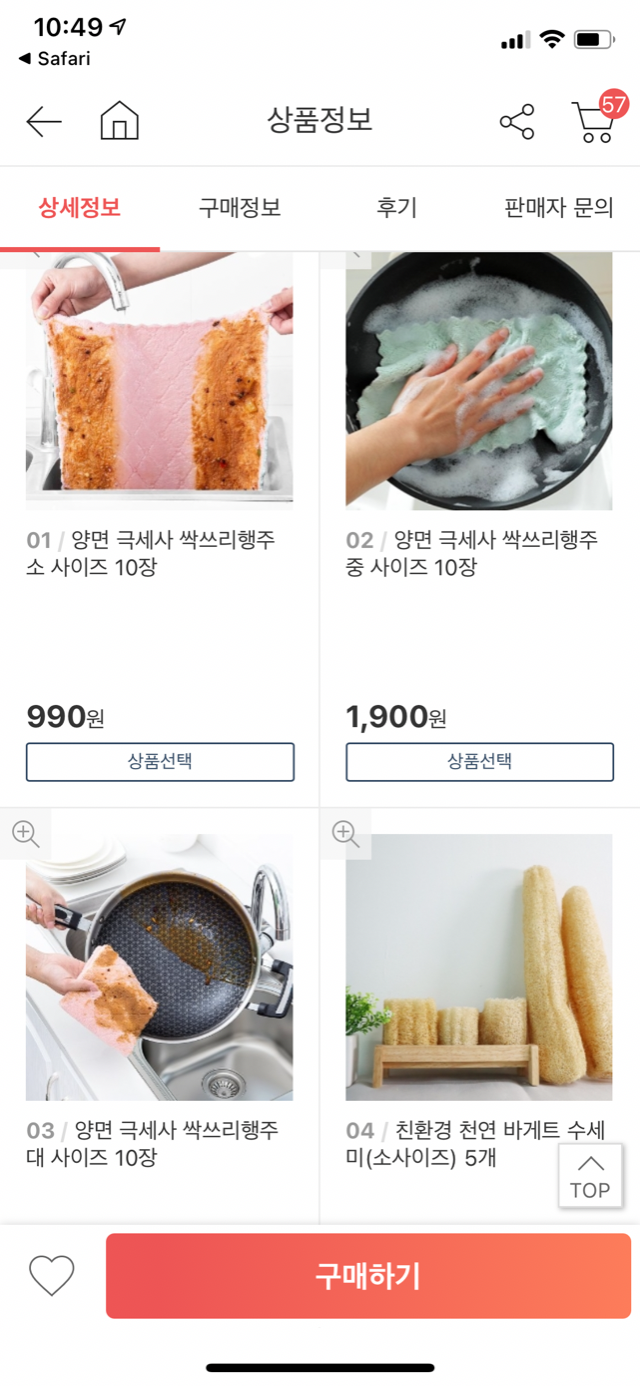Switch to the 후기 tab
The image size is (640, 1386).
[397, 208]
